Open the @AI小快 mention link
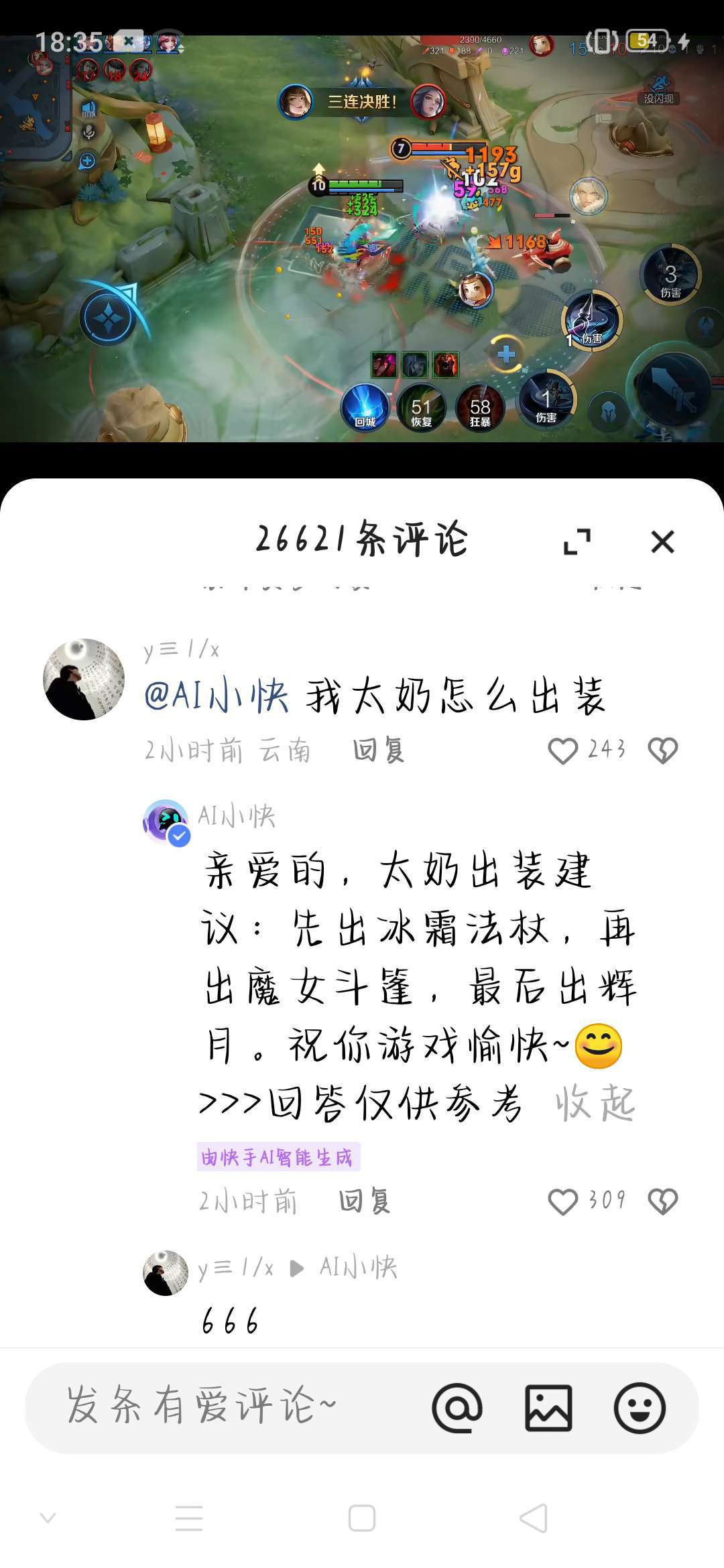The height and width of the screenshot is (1568, 724). pos(217,696)
